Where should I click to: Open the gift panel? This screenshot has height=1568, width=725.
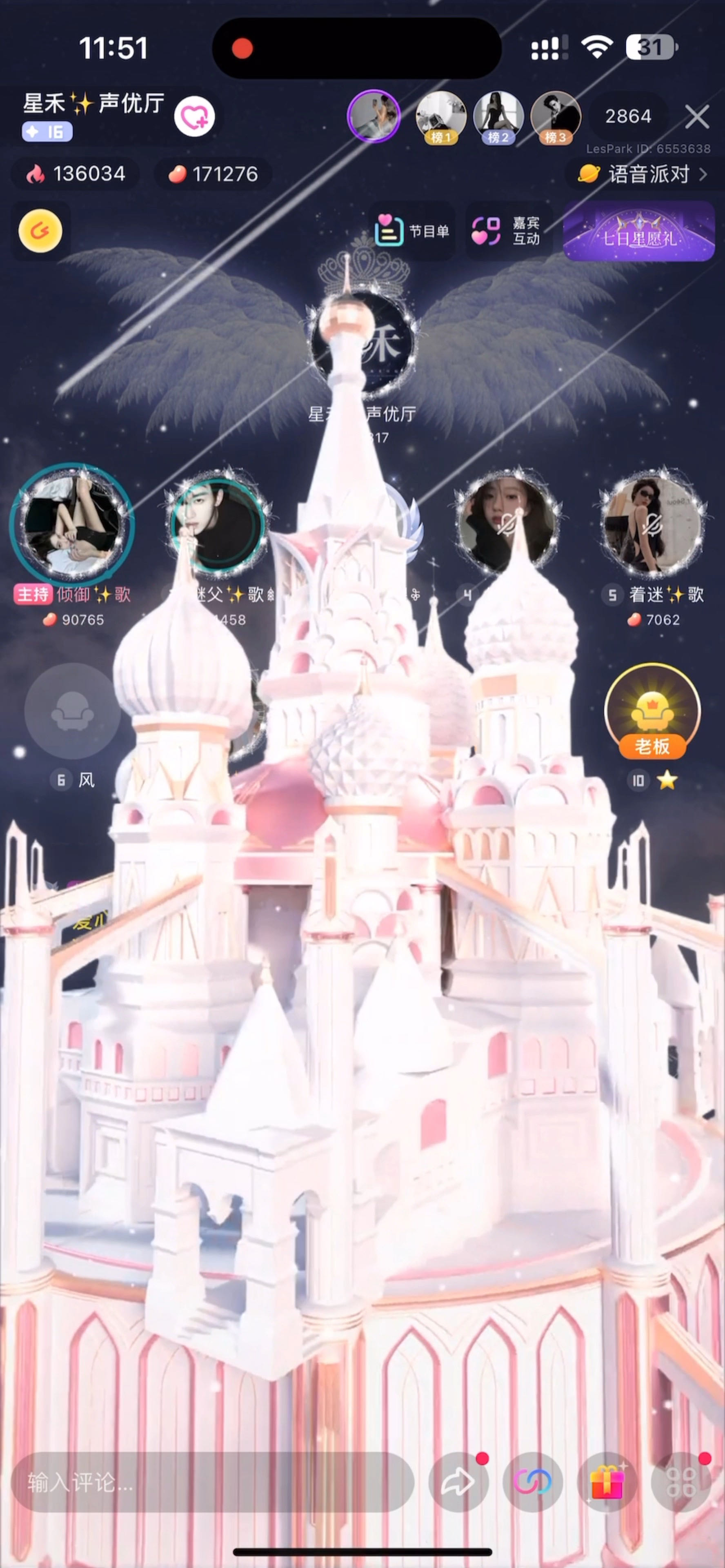(607, 1482)
